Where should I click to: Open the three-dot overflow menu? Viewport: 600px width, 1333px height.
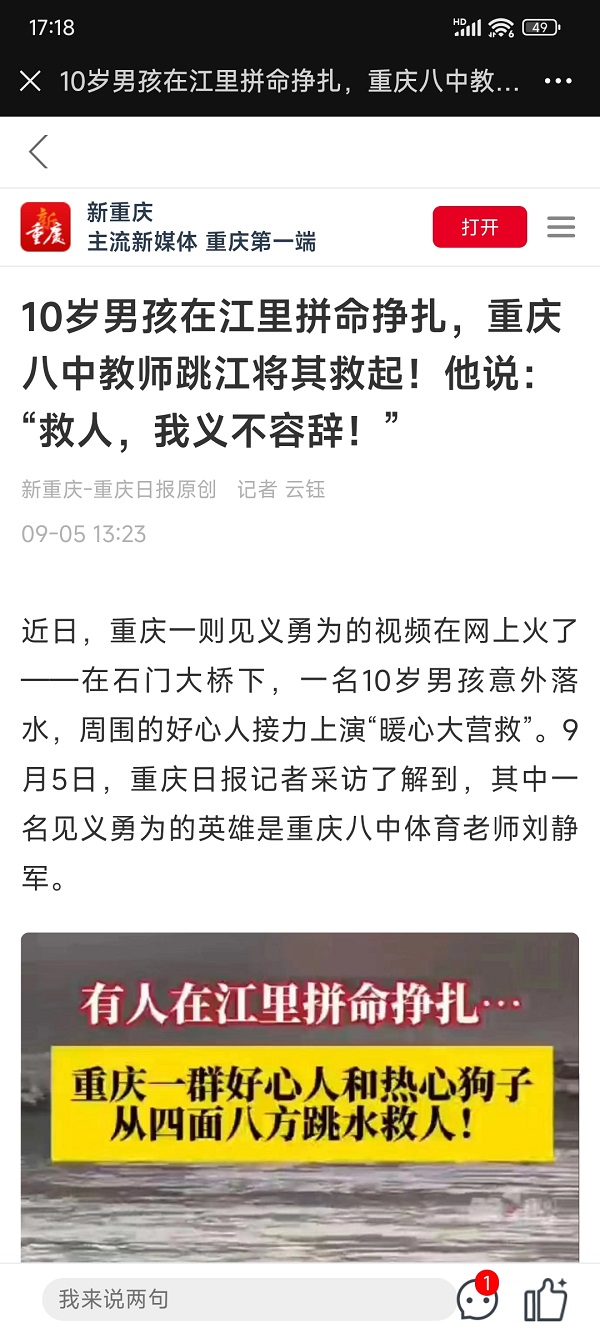(558, 82)
